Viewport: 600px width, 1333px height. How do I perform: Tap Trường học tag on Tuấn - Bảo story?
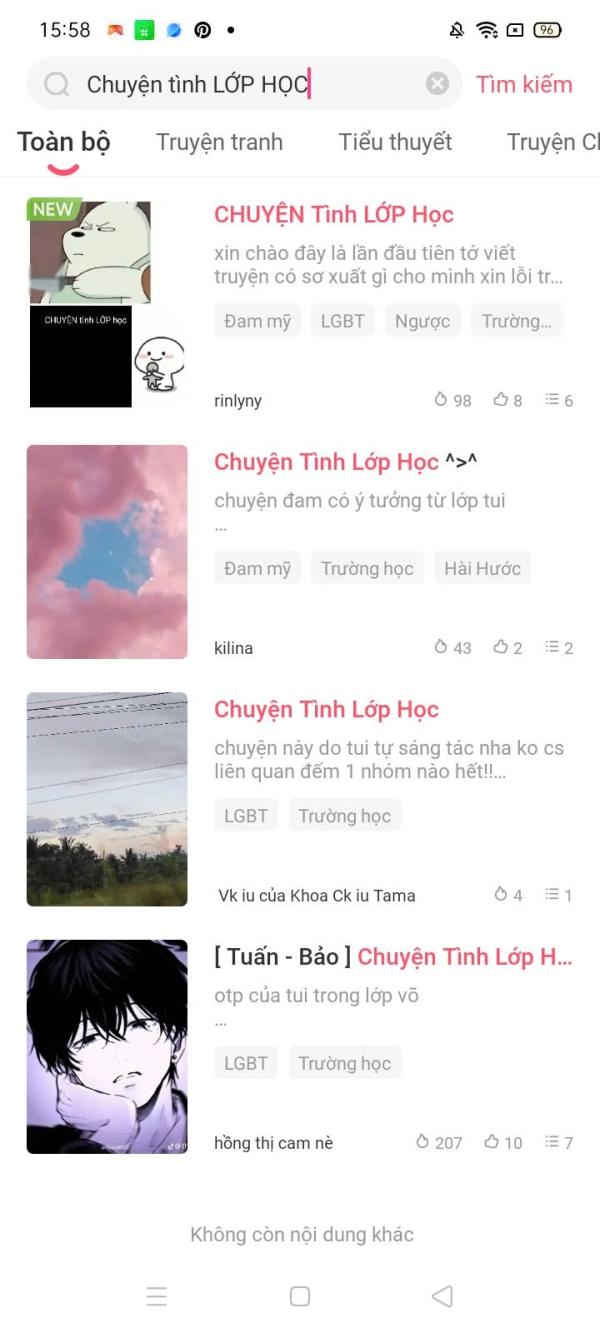pyautogui.click(x=344, y=1063)
